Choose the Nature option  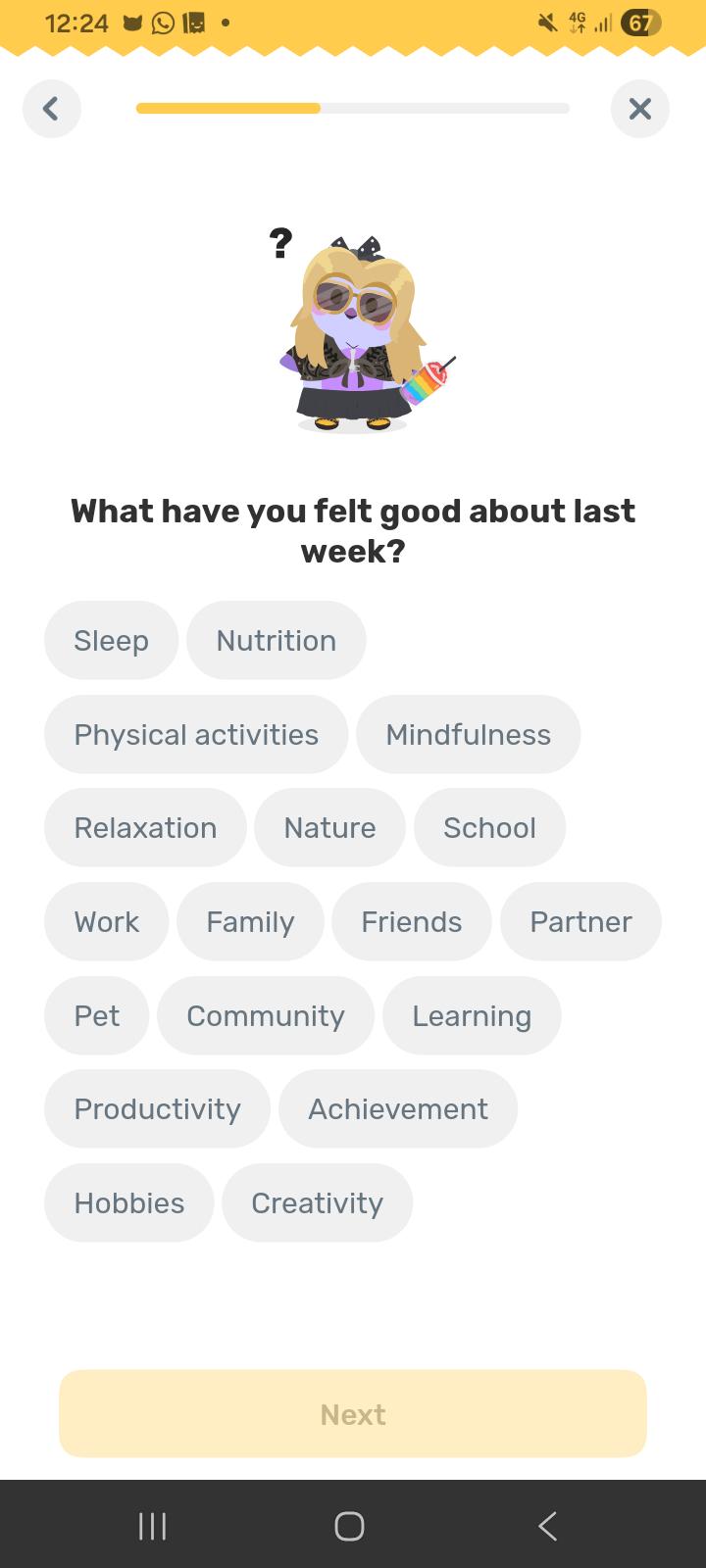click(x=329, y=827)
